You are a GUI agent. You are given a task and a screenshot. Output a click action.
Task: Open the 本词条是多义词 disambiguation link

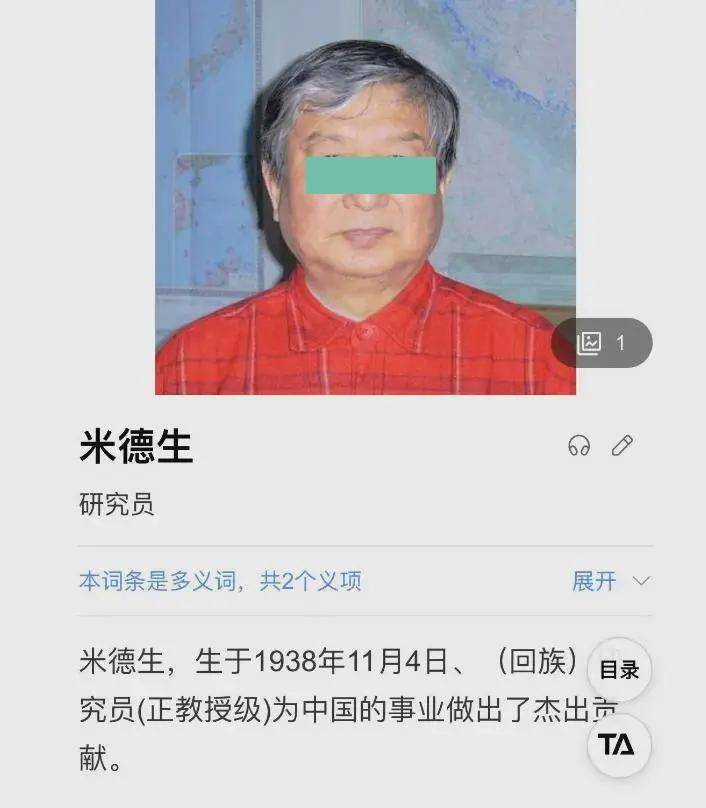point(220,581)
